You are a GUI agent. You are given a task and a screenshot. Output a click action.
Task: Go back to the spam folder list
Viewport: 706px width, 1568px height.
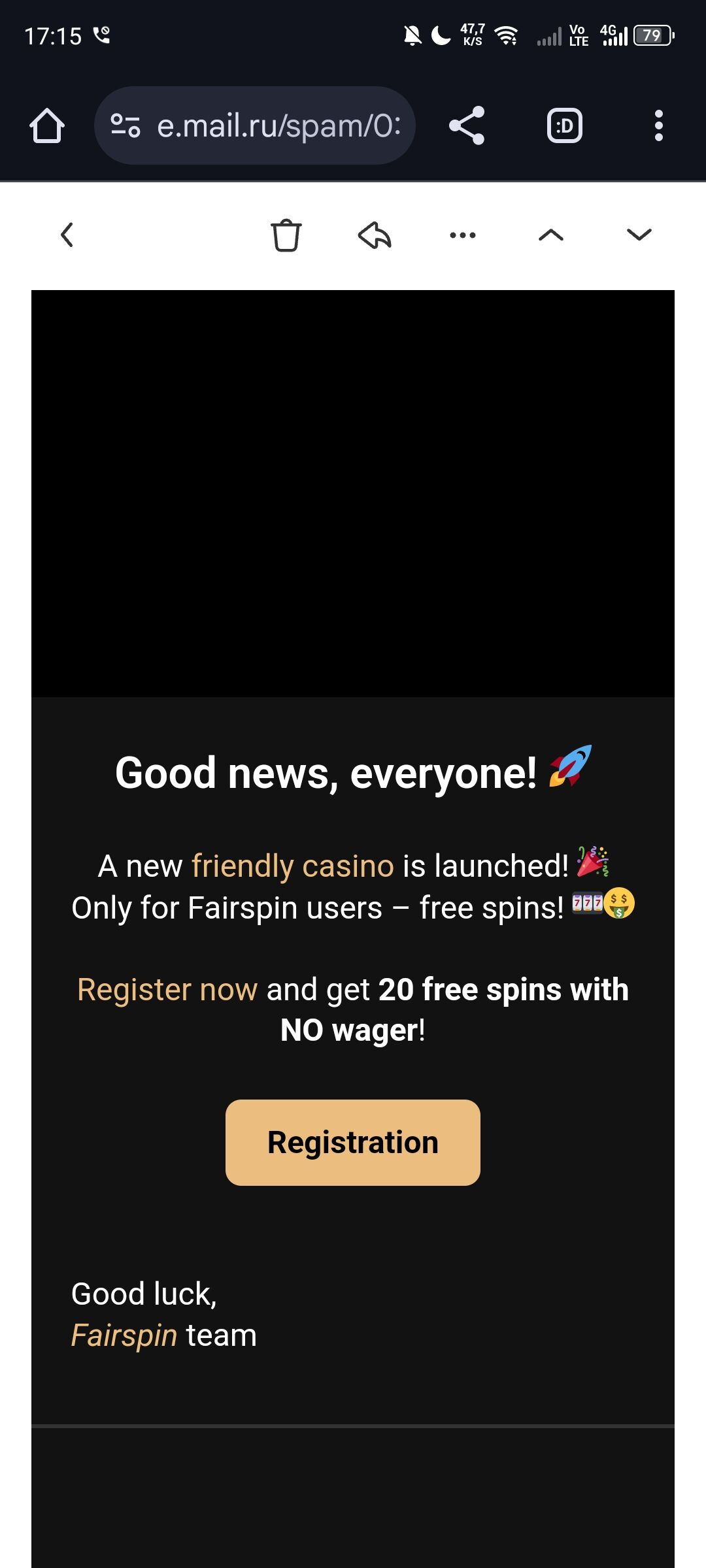tap(67, 235)
